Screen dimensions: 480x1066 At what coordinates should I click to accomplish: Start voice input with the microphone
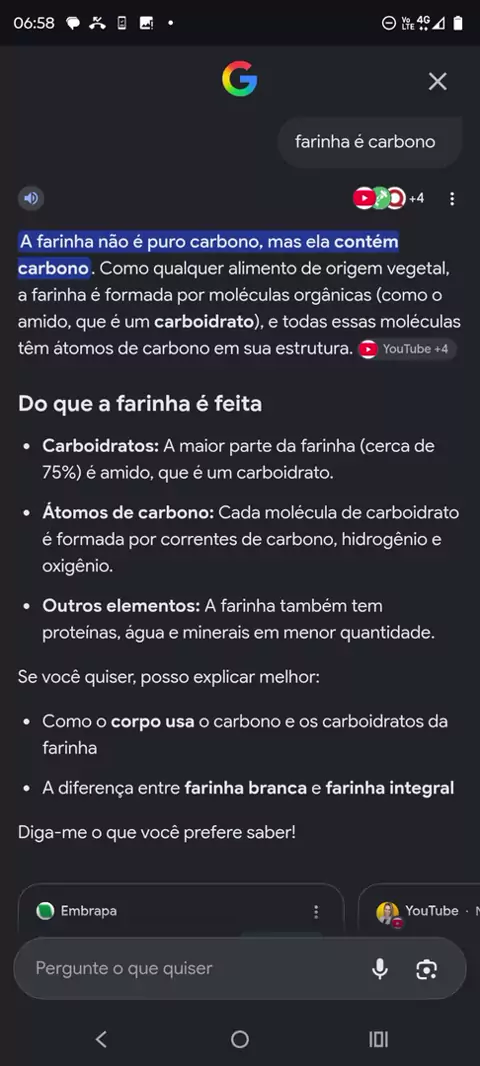pos(381,969)
